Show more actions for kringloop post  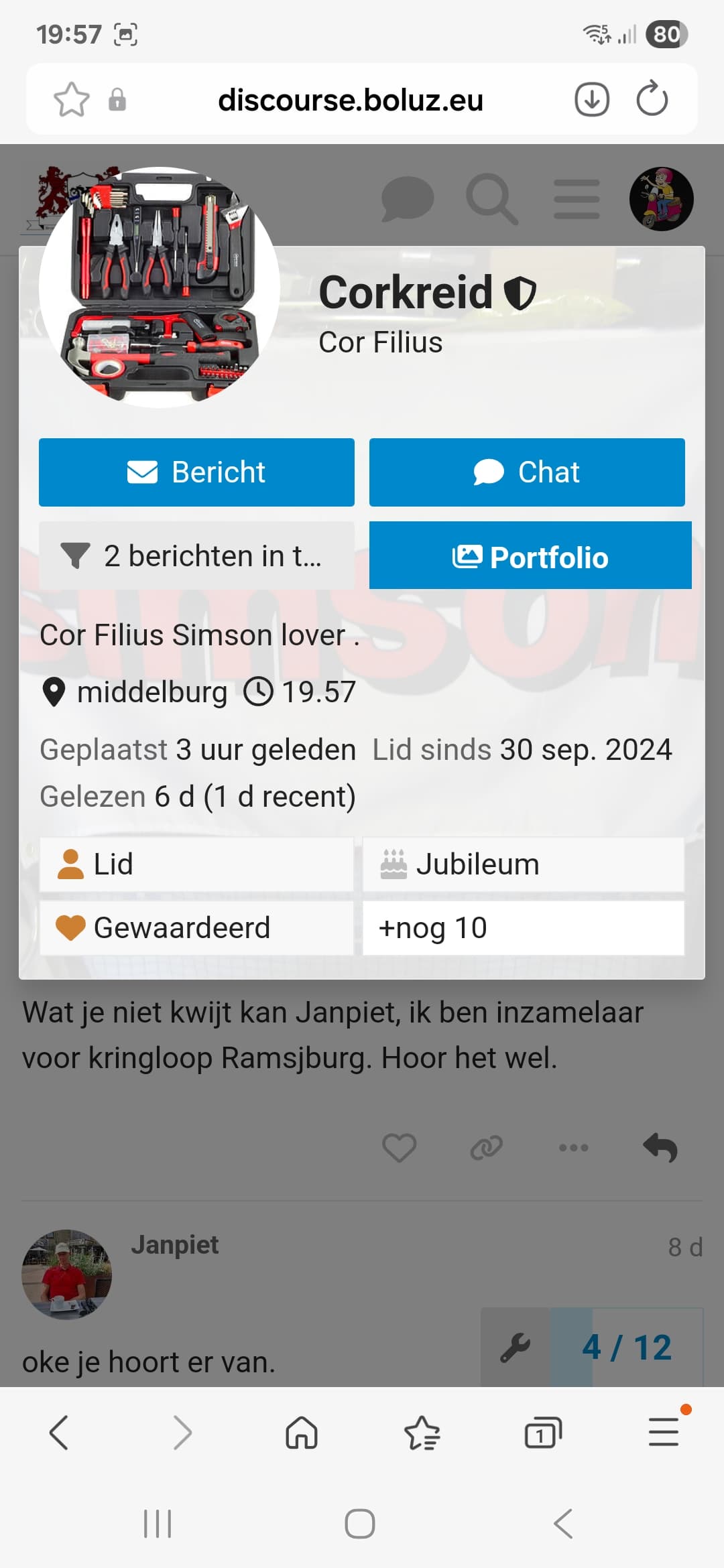point(574,1148)
